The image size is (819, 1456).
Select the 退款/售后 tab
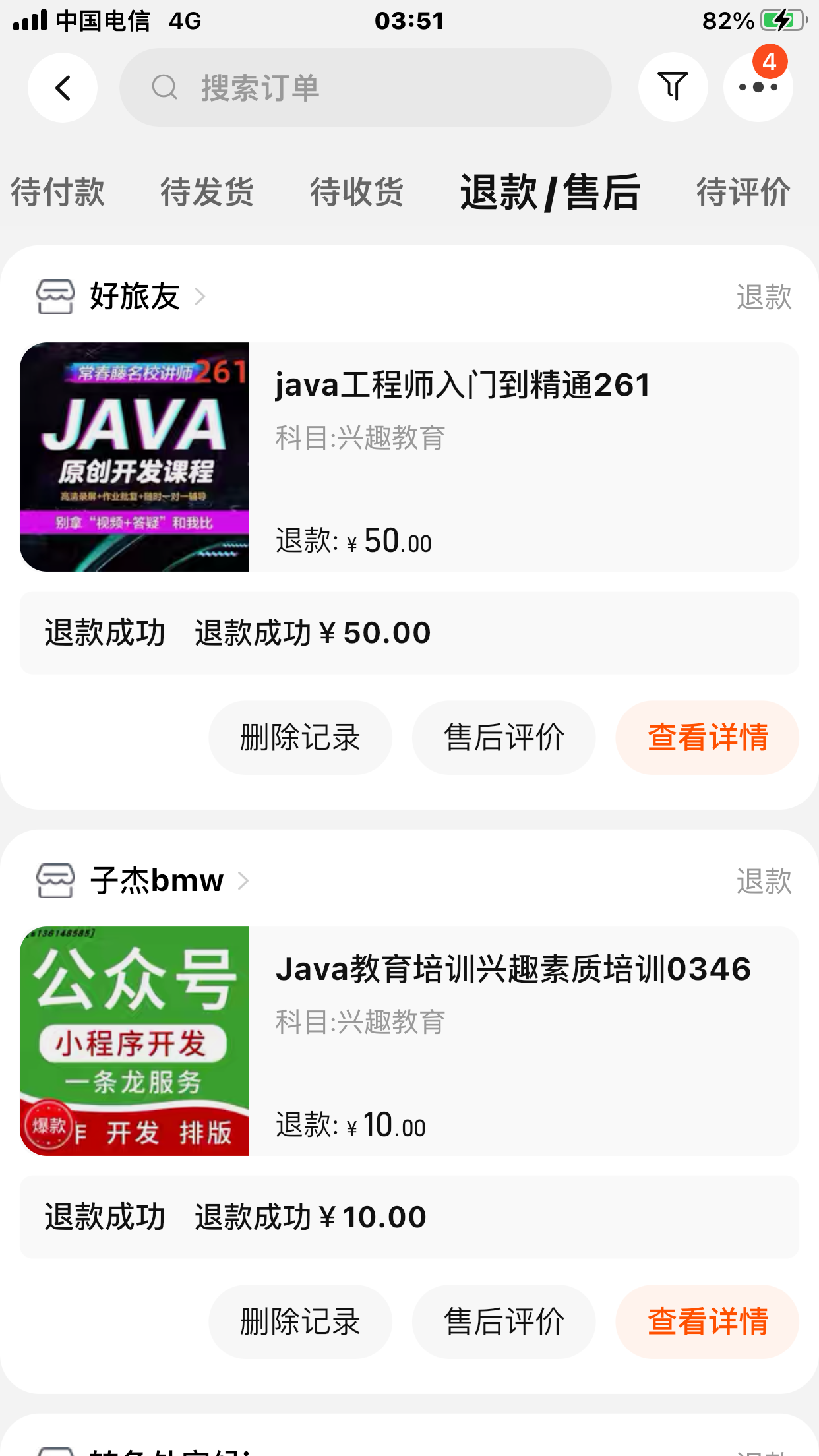click(x=550, y=193)
